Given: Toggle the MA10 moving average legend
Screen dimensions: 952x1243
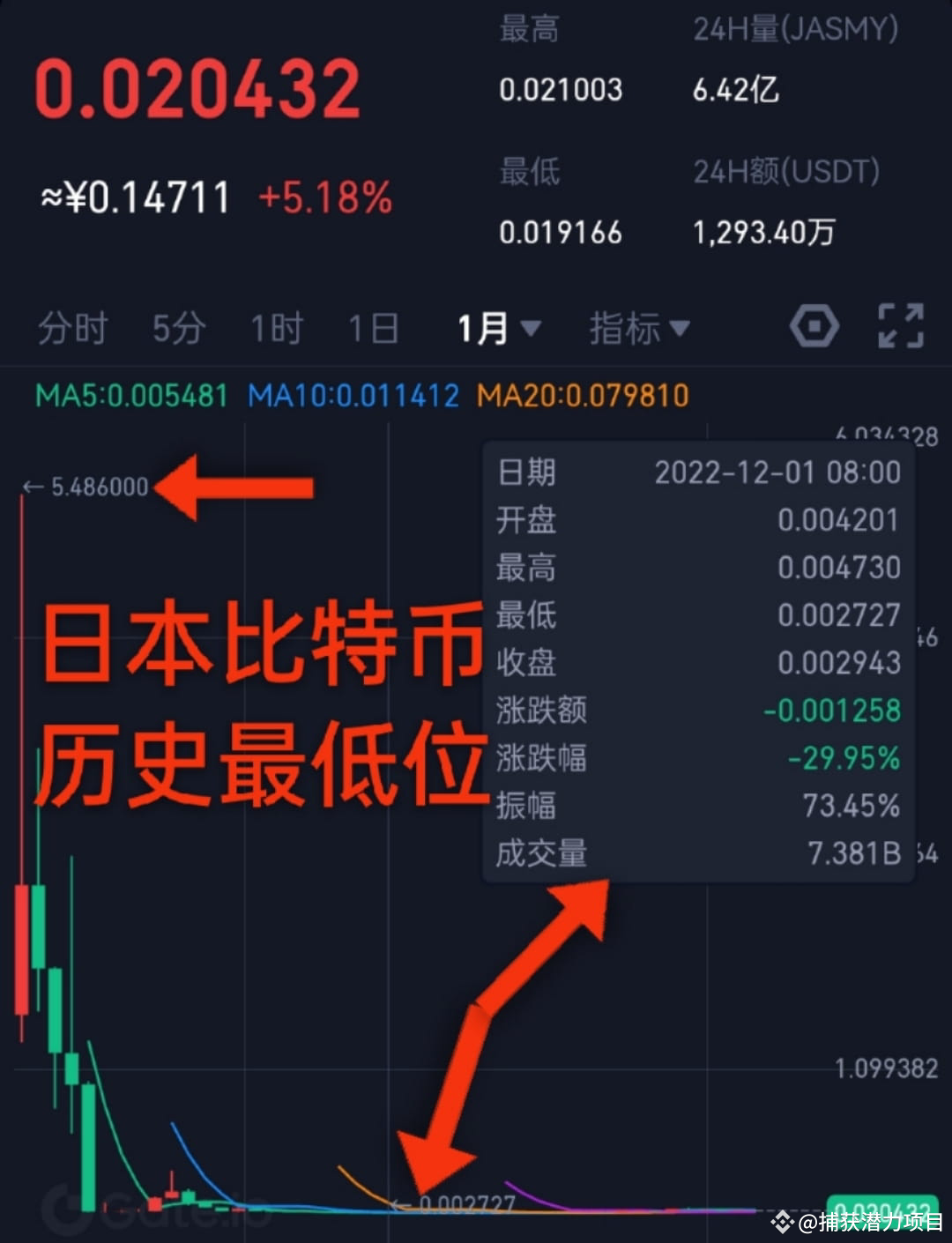Looking at the screenshot, I should 353,397.
